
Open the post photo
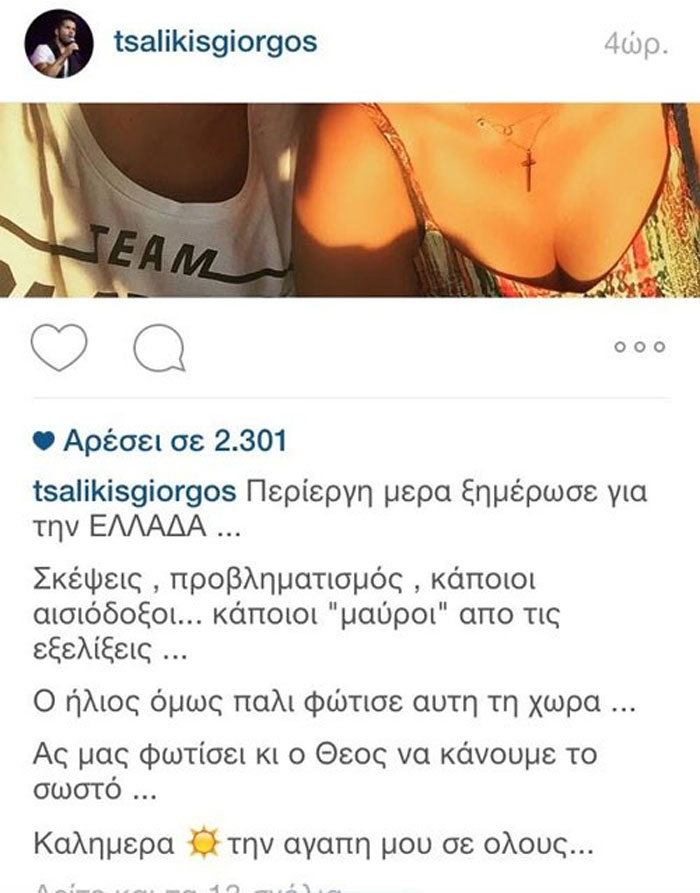pyautogui.click(x=350, y=200)
